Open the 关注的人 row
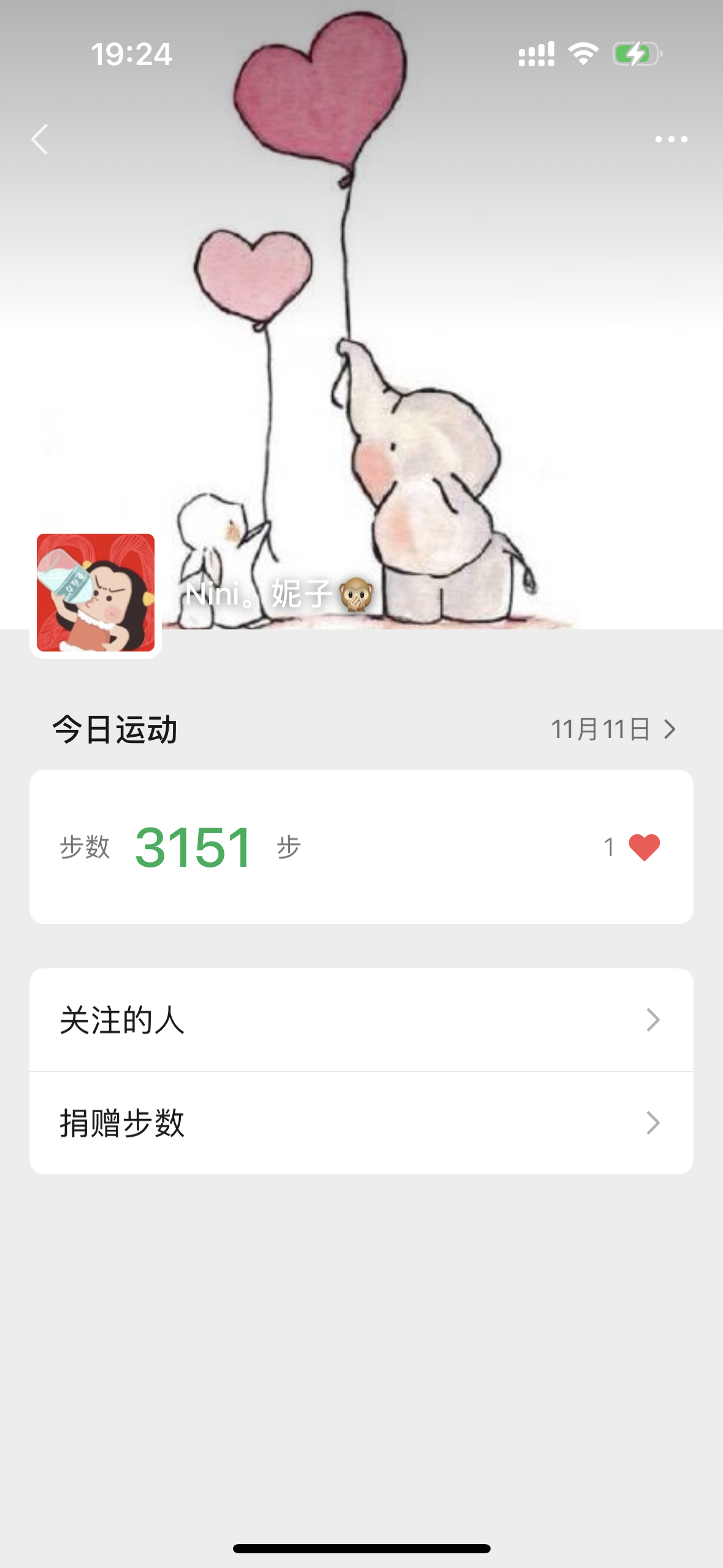Viewport: 723px width, 1568px height. (x=361, y=1020)
